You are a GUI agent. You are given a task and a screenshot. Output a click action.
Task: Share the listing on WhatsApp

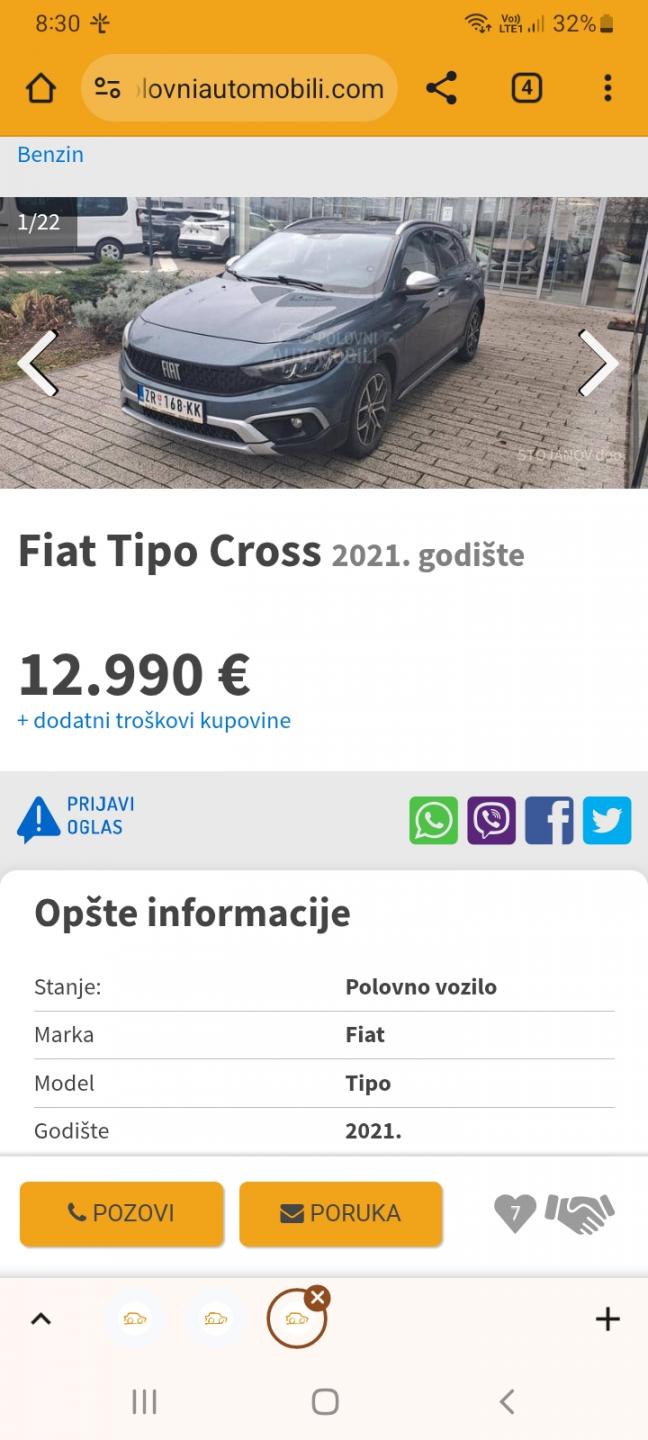tap(434, 820)
